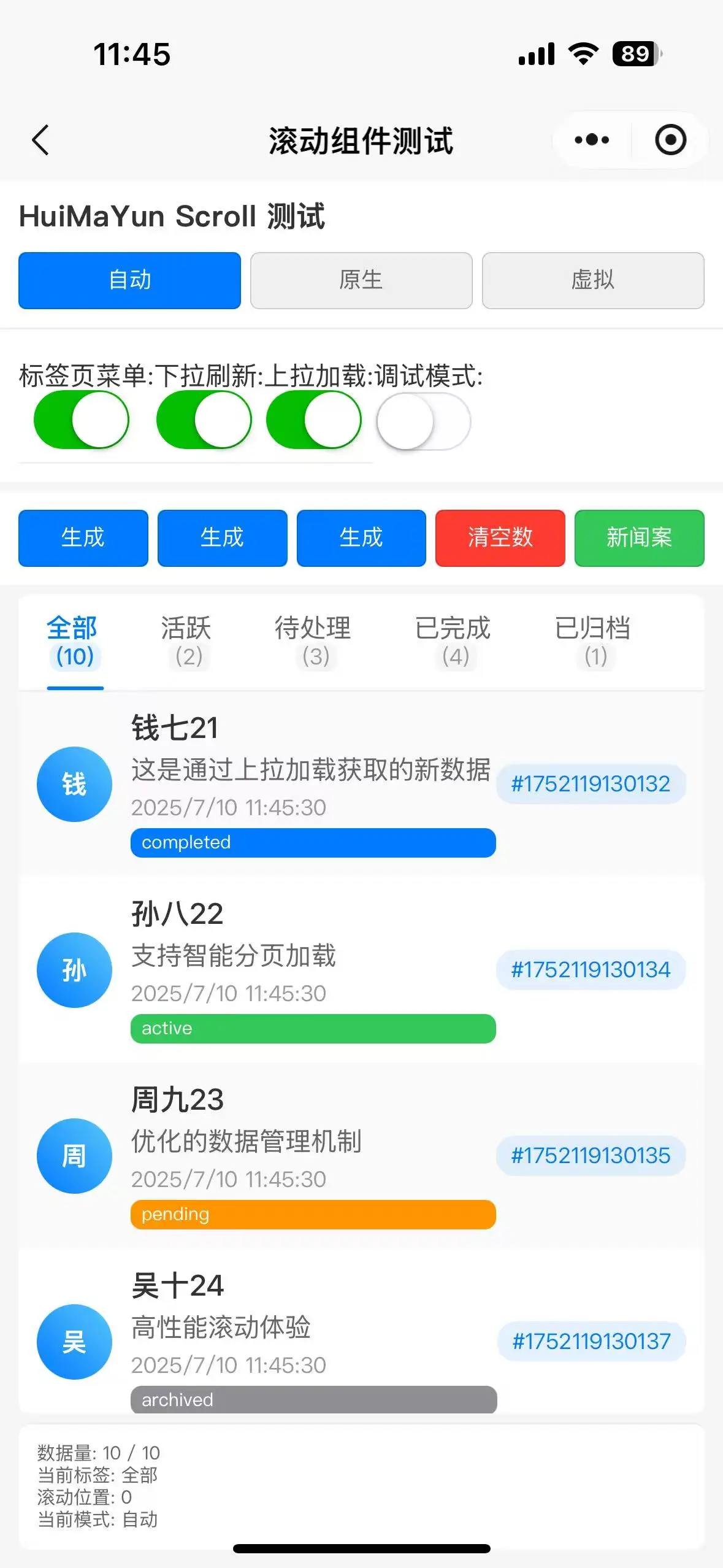Open the 周九23 list item
This screenshot has width=723, height=1568.
[x=361, y=1155]
